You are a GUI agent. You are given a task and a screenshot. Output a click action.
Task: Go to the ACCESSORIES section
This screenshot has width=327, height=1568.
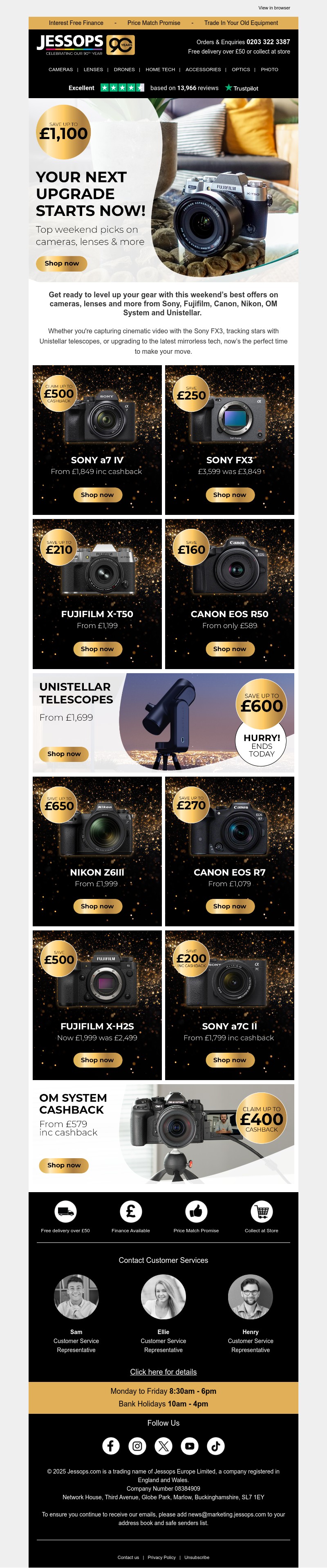pyautogui.click(x=203, y=70)
